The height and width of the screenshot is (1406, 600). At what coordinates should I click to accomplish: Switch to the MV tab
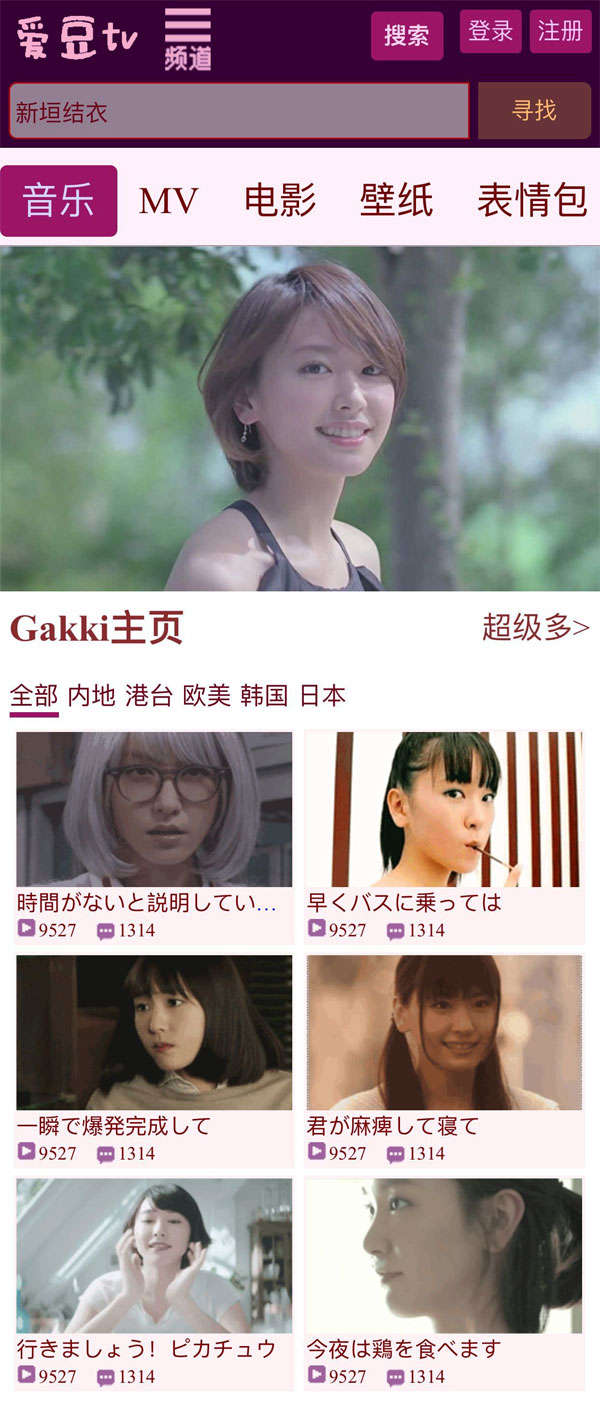[x=168, y=201]
